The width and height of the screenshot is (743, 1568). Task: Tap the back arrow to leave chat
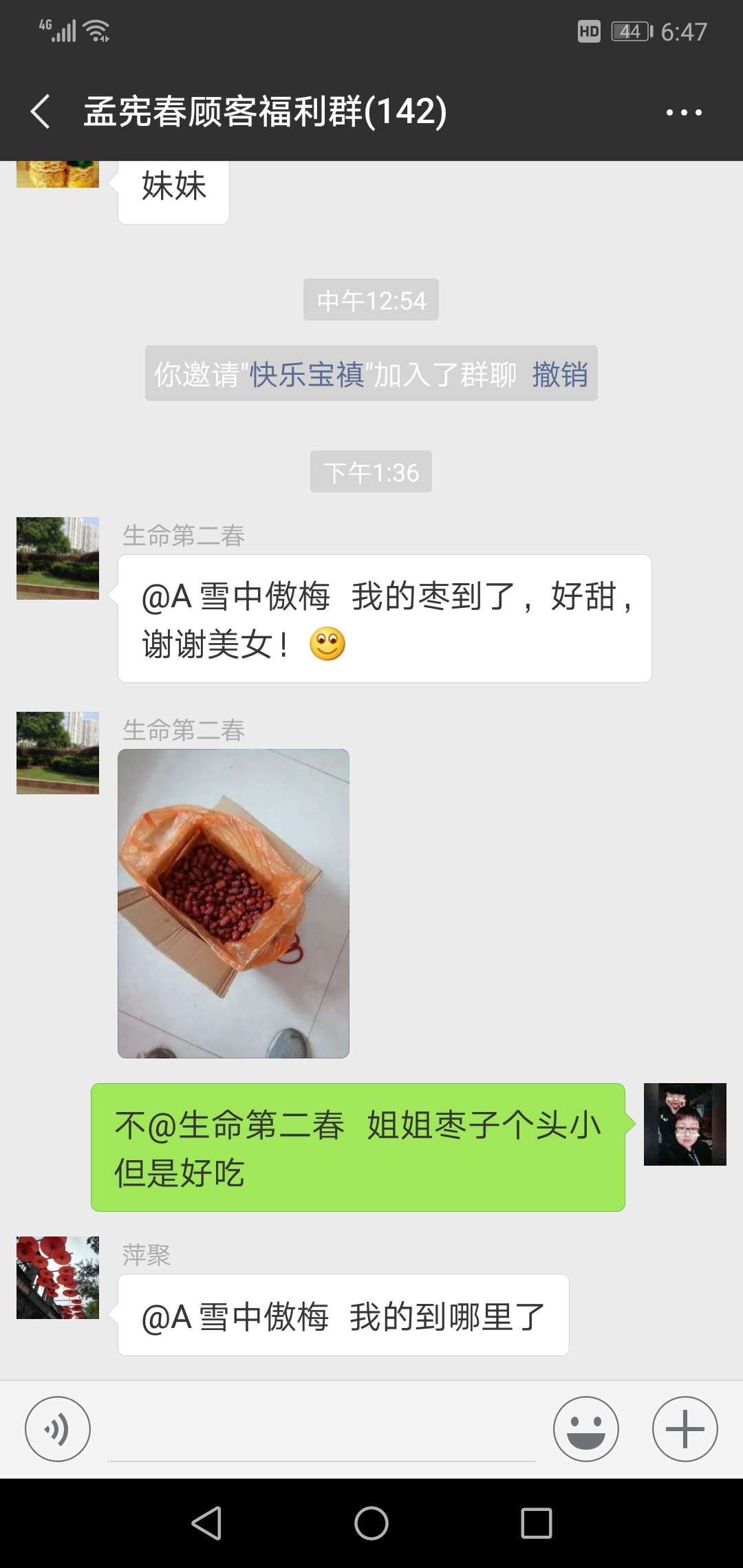tap(41, 112)
